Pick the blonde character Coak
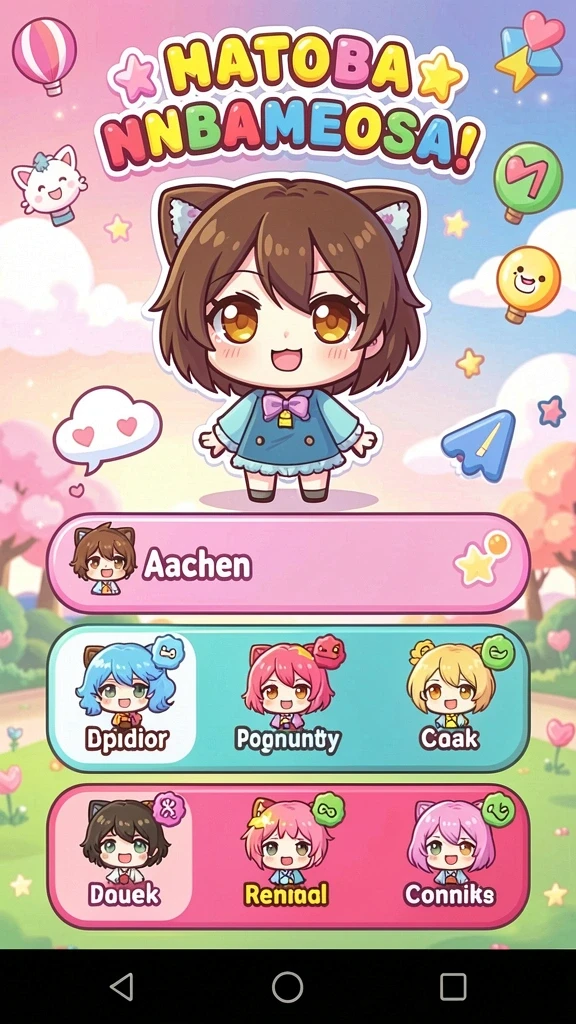Viewport: 576px width, 1024px height. pos(452,697)
